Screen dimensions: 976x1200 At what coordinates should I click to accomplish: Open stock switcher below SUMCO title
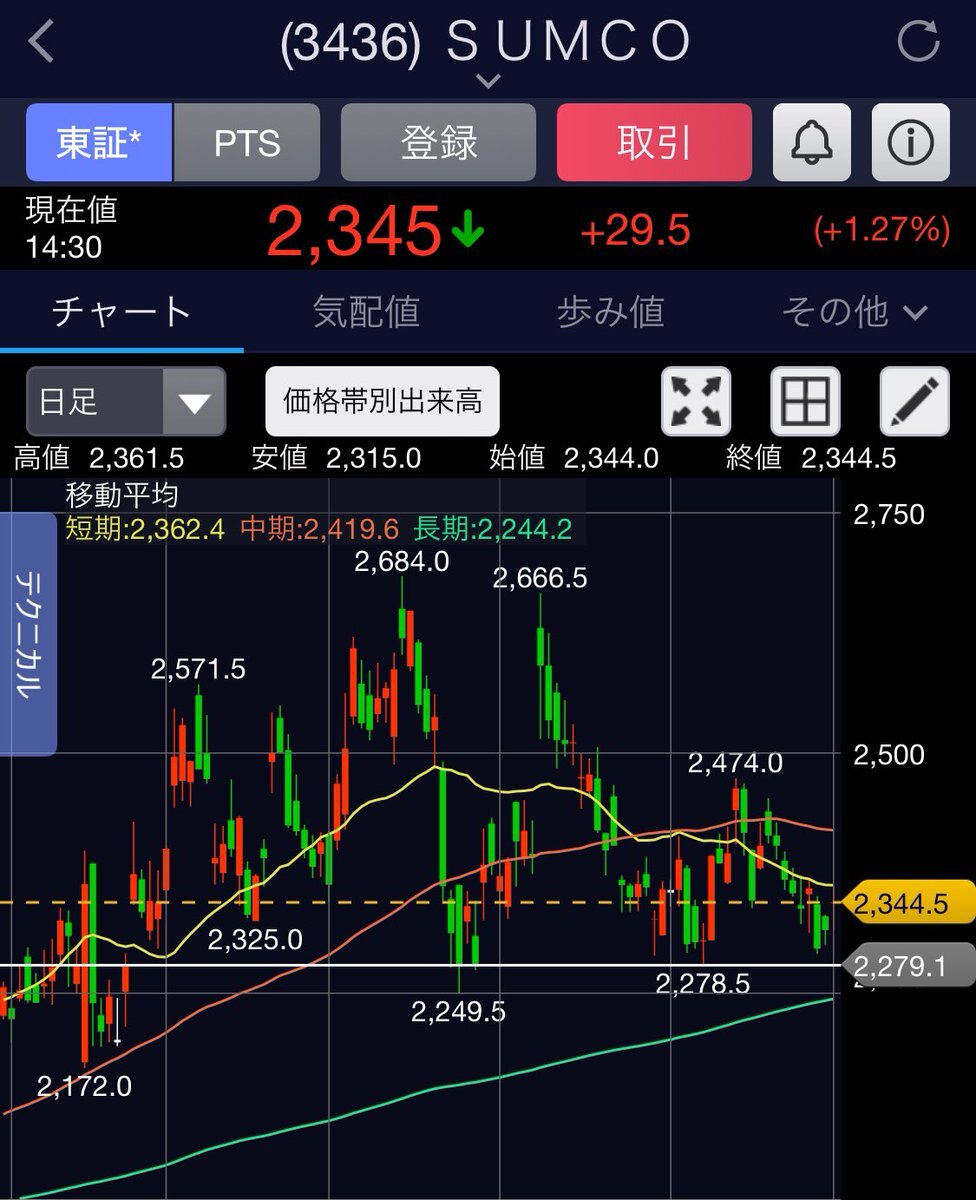point(489,79)
